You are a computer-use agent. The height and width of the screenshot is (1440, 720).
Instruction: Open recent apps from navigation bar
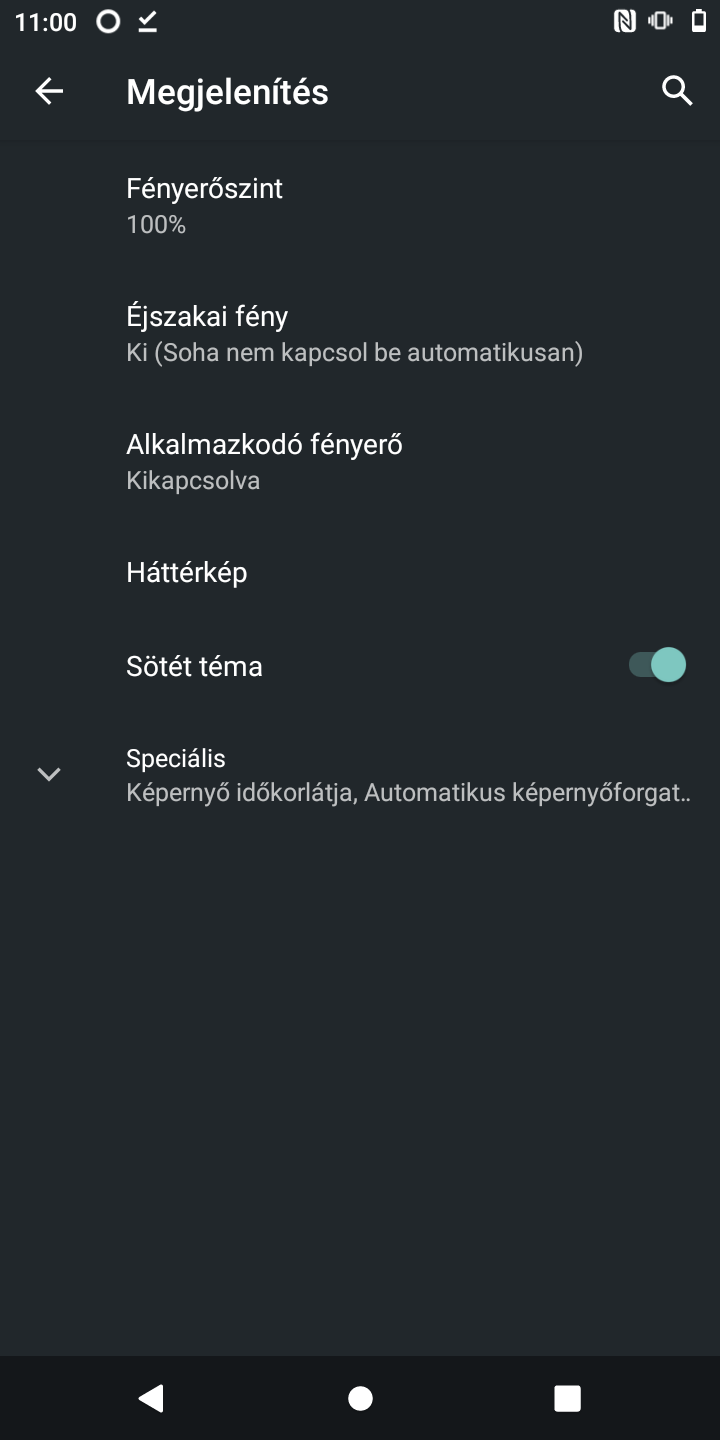point(567,1398)
